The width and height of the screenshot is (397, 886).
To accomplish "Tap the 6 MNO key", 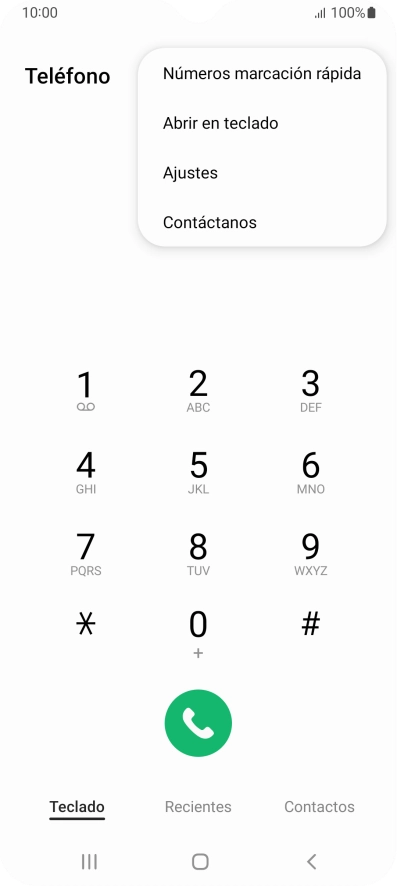I will click(311, 473).
